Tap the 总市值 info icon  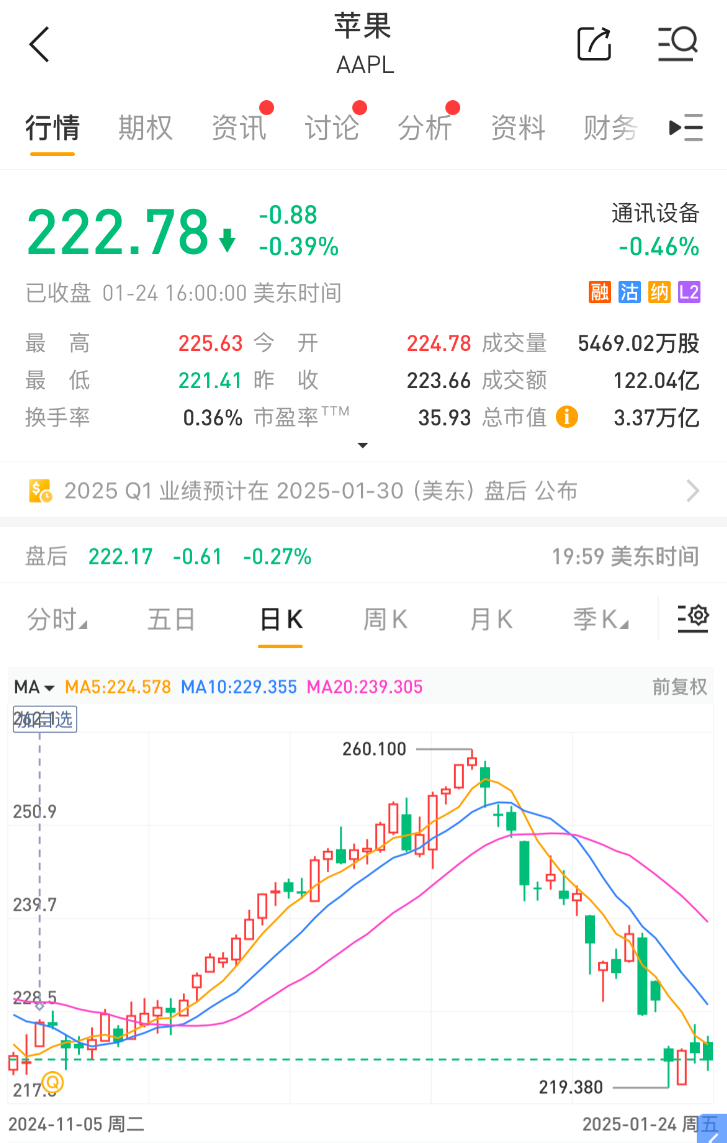pos(567,417)
